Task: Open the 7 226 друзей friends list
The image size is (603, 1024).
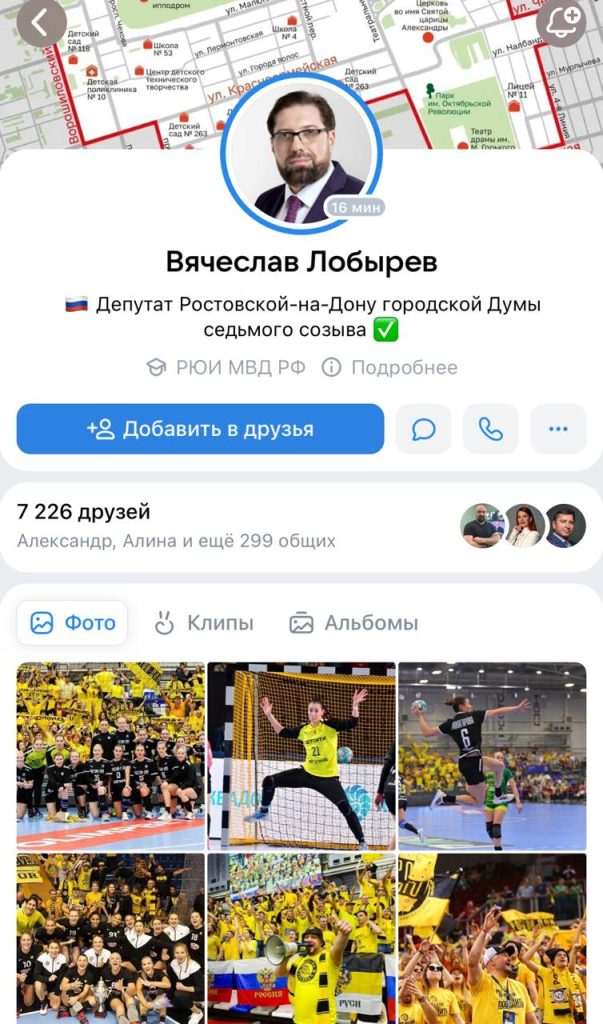Action: [x=84, y=513]
